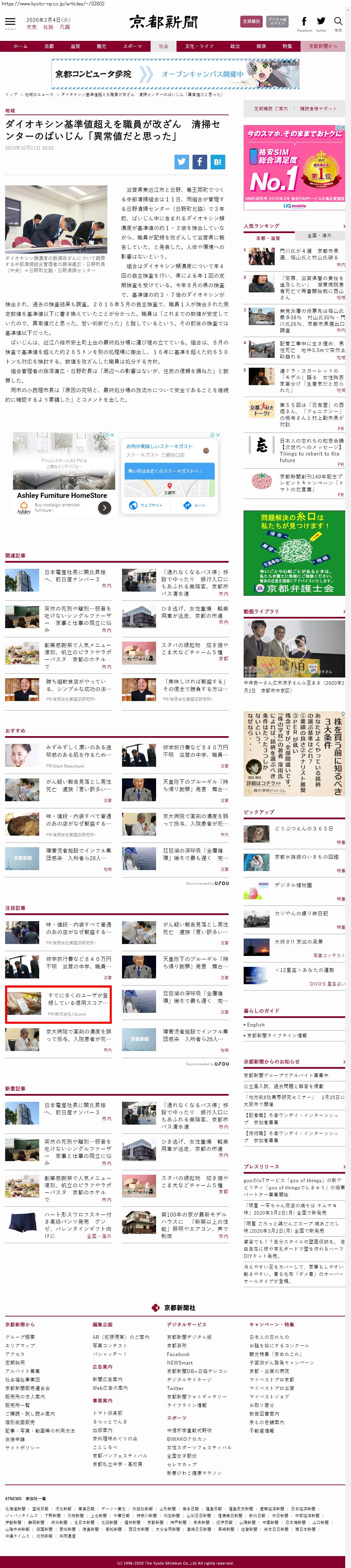This screenshot has width=351, height=1568.
Task: Share article via Facebook button
Action: coord(200,162)
